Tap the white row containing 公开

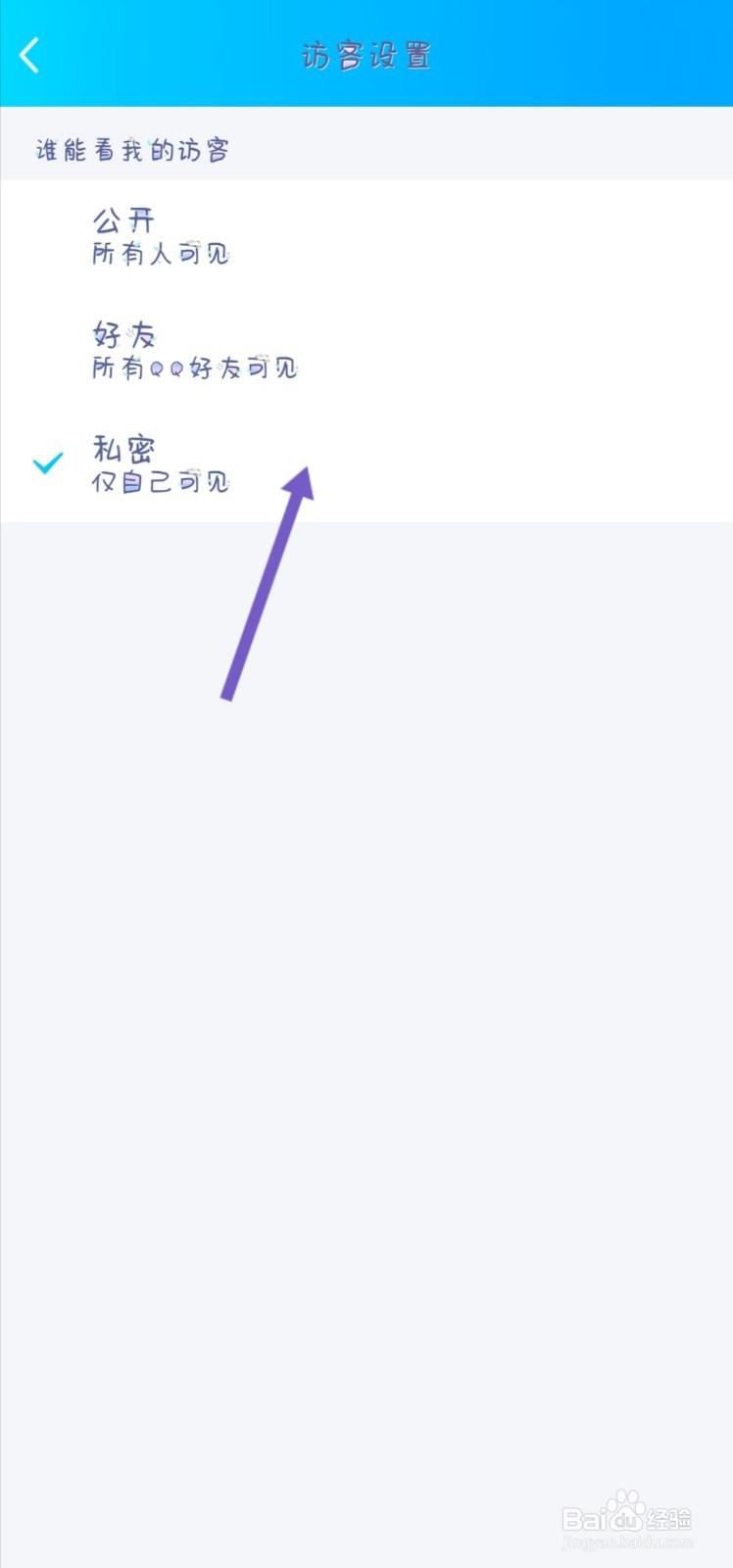366,235
